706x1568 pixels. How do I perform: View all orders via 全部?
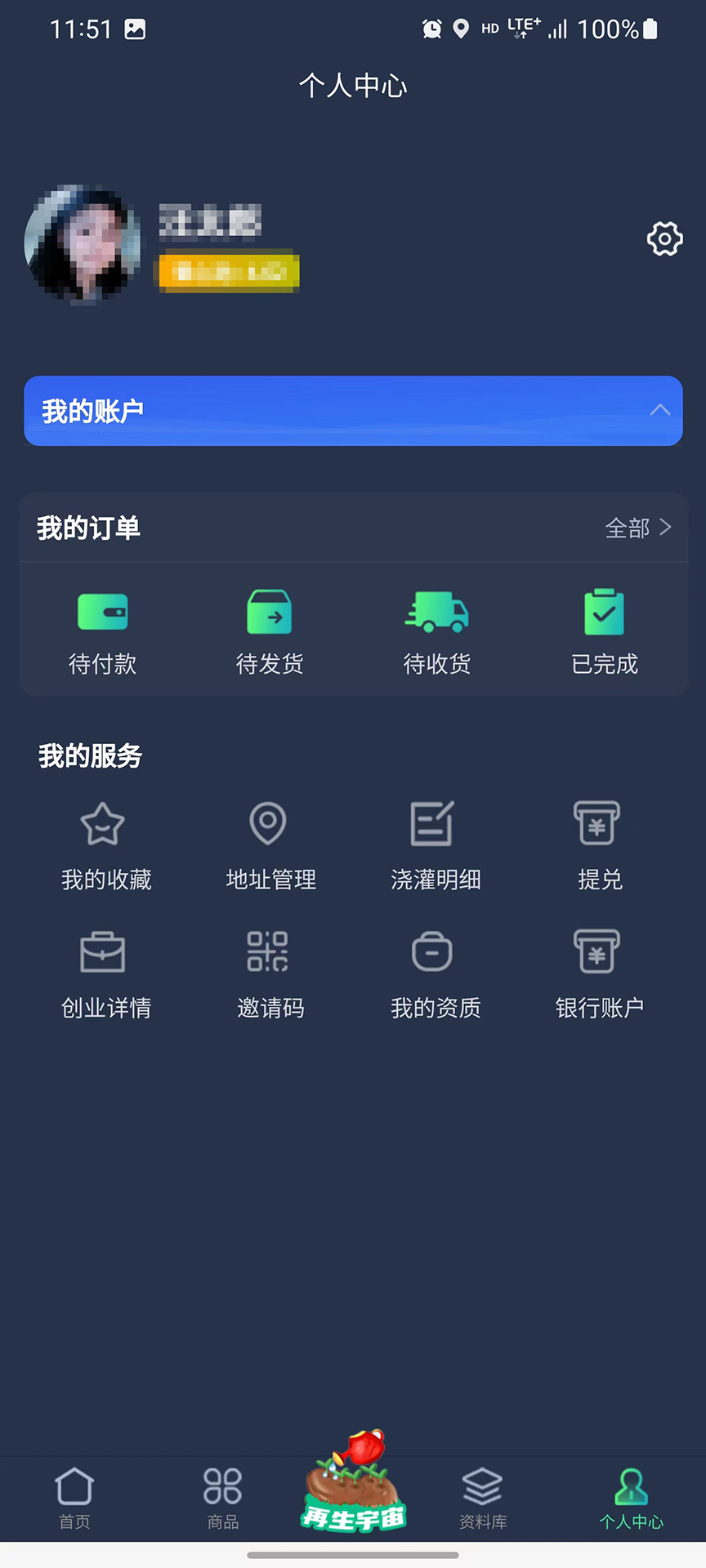tap(637, 528)
